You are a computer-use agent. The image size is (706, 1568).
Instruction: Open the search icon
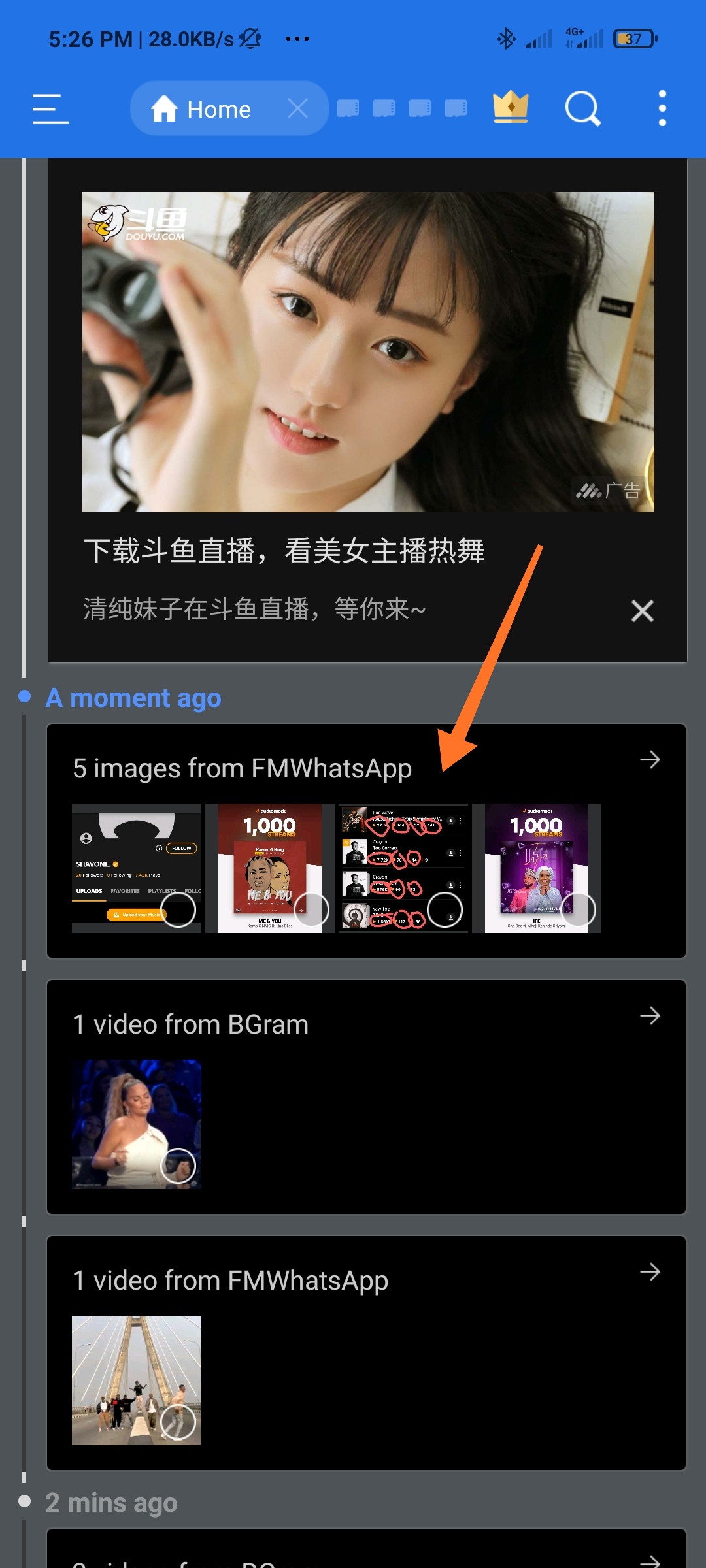582,108
